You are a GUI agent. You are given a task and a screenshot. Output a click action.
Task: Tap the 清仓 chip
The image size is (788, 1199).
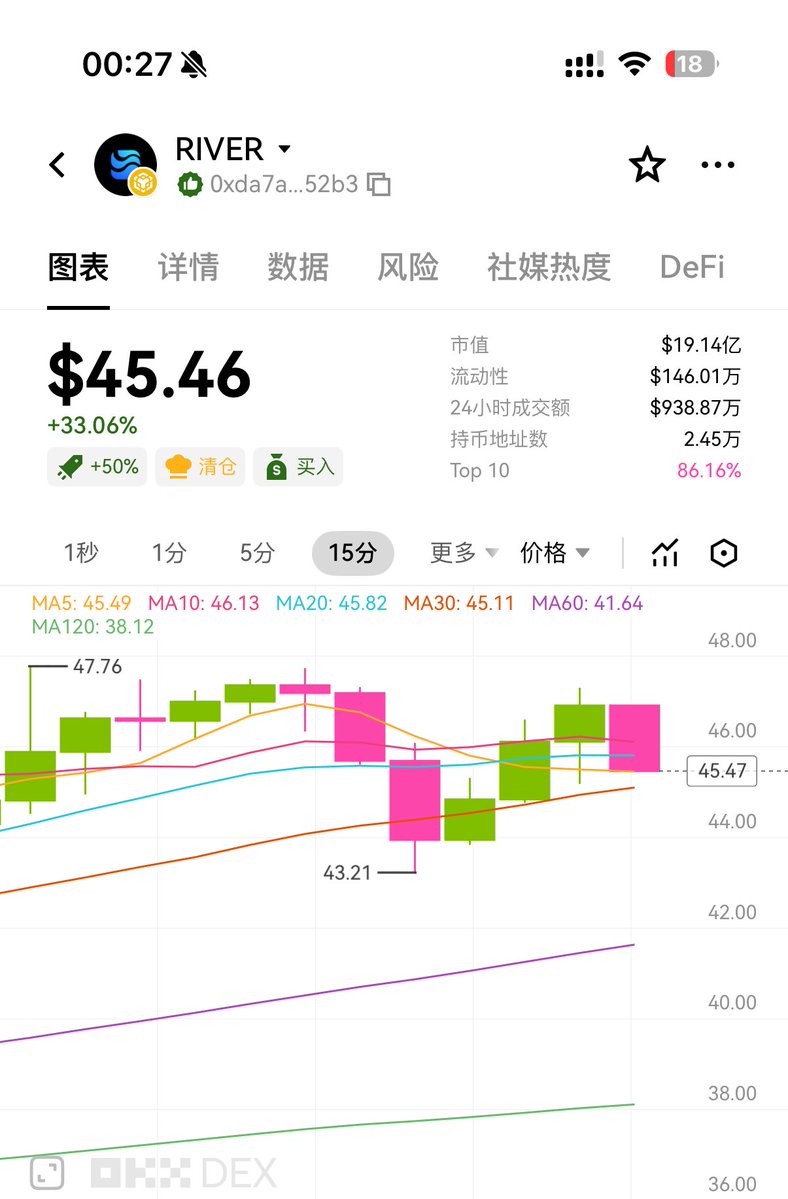pos(200,466)
